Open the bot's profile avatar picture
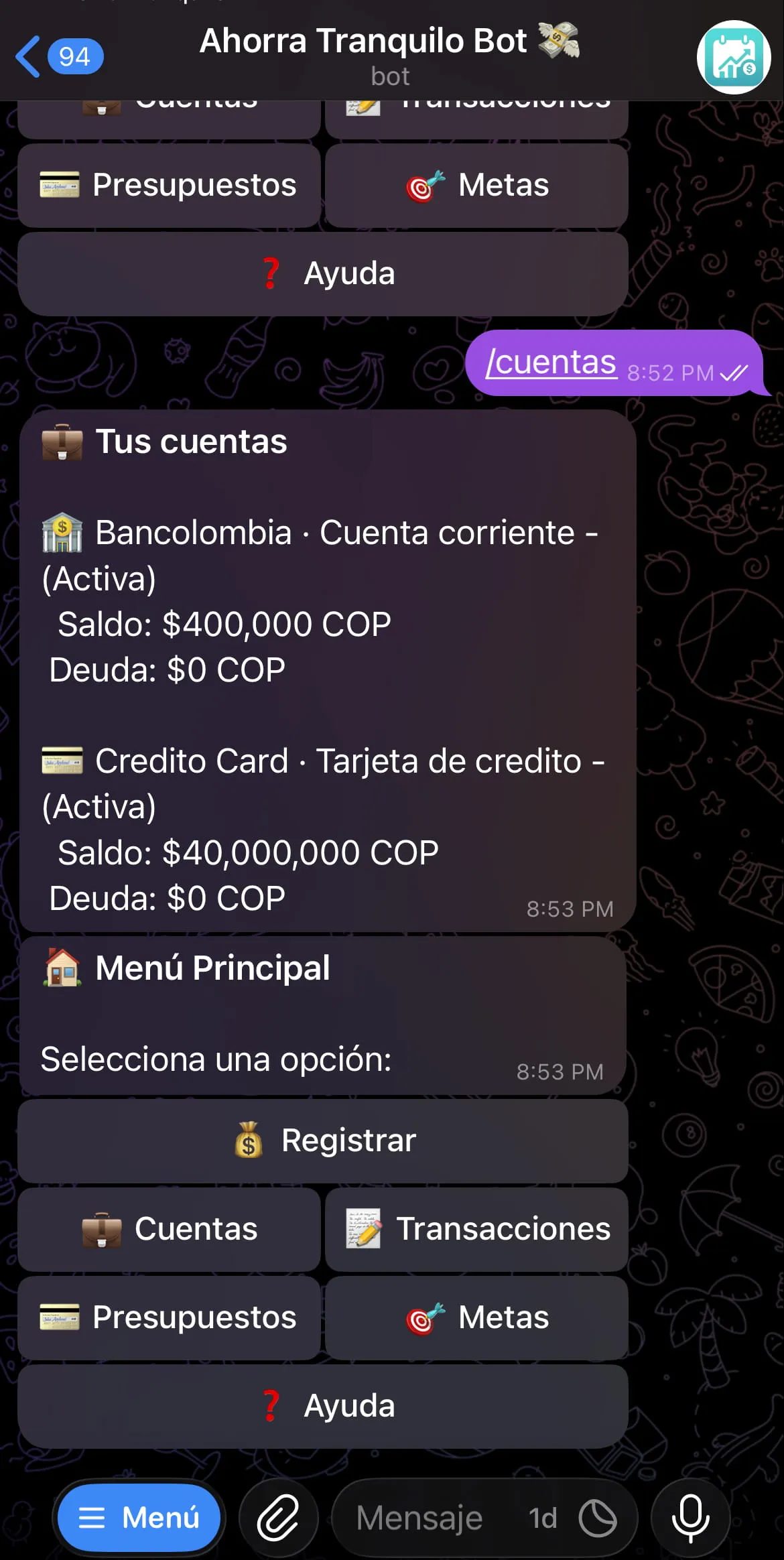Viewport: 784px width, 1560px height. 734,56
